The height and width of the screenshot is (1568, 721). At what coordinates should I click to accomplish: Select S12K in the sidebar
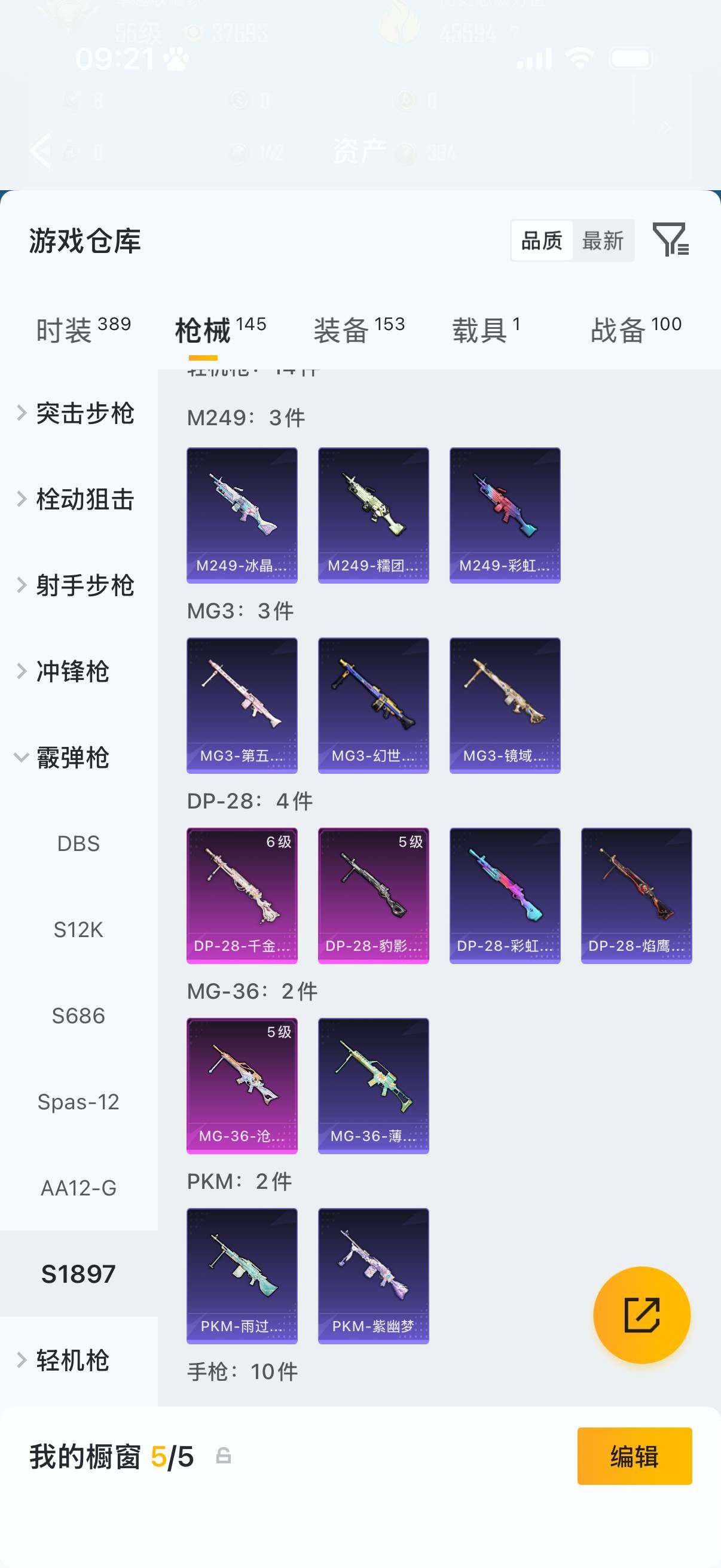coord(78,929)
